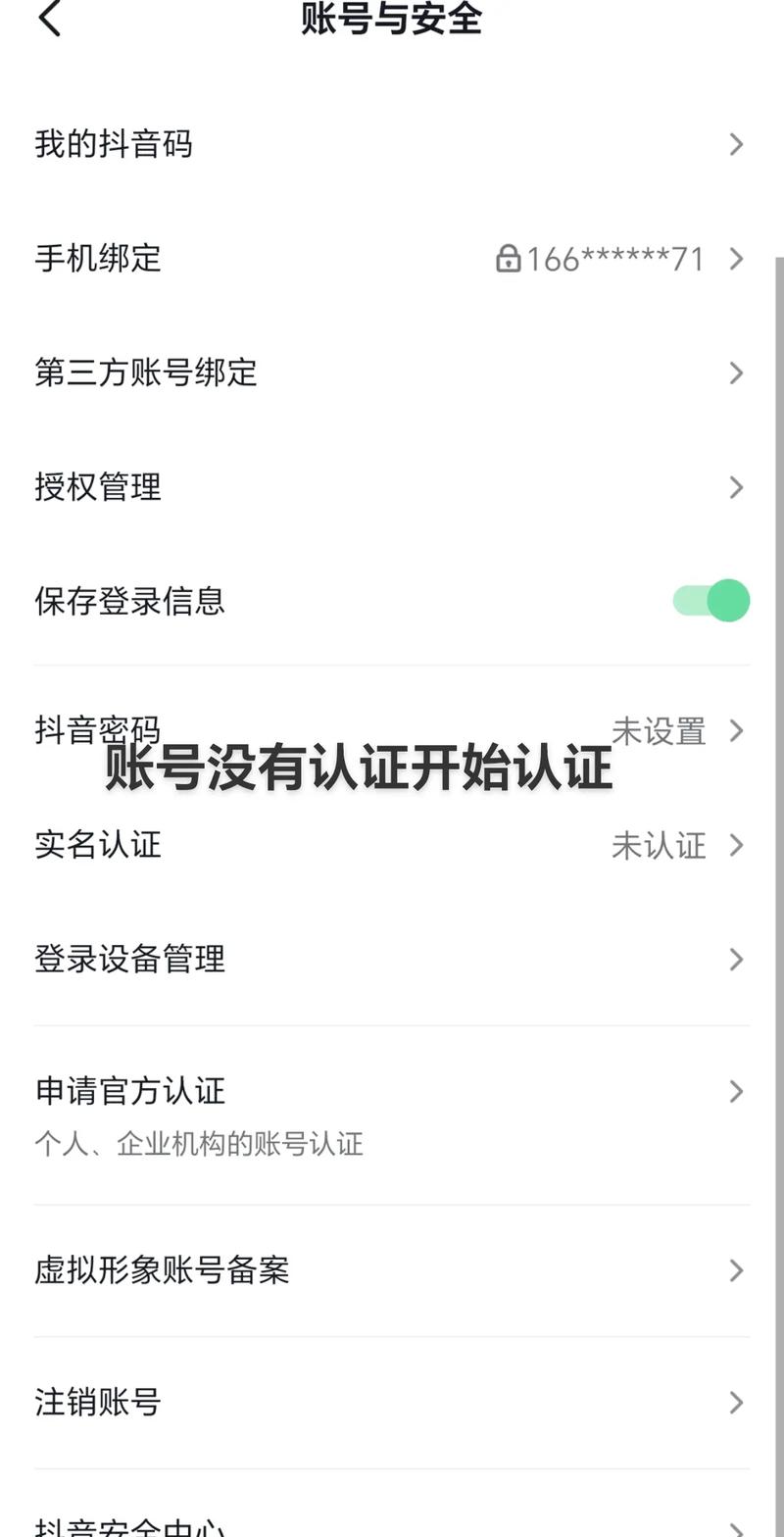Expand the 注销账号 row chevron
784x1537 pixels.
(x=737, y=1402)
